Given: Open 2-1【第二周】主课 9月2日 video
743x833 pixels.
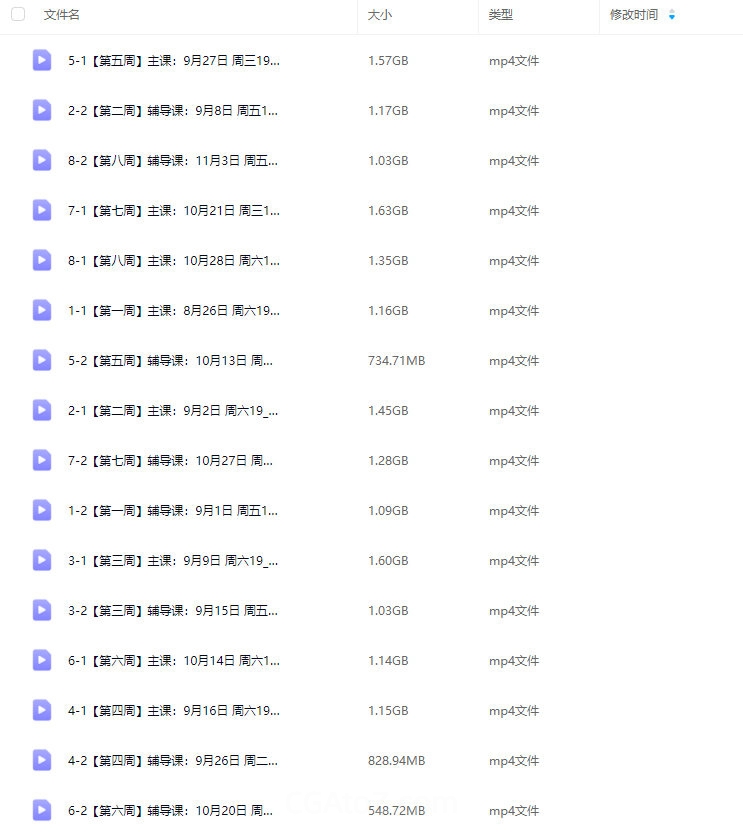Looking at the screenshot, I should [173, 411].
